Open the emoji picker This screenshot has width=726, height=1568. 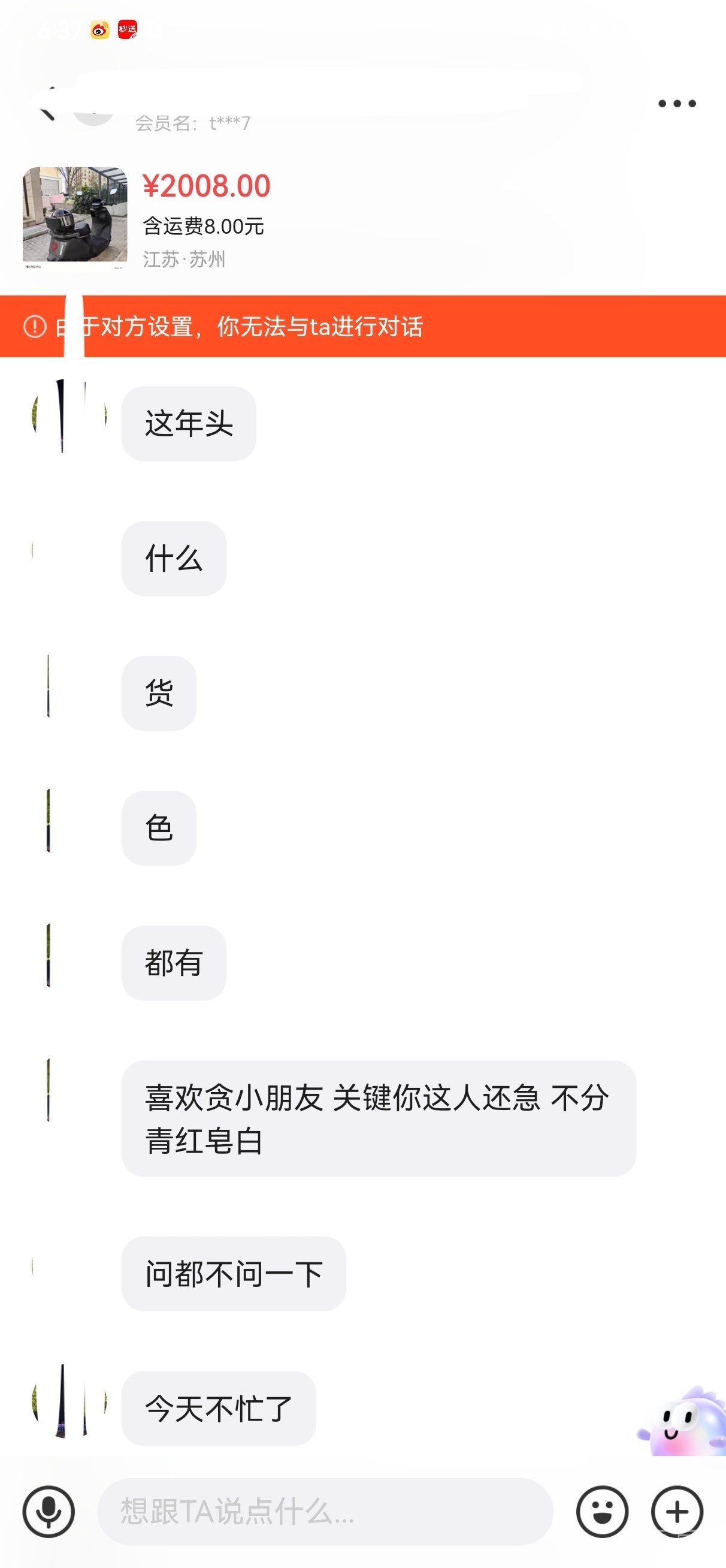point(602,1512)
